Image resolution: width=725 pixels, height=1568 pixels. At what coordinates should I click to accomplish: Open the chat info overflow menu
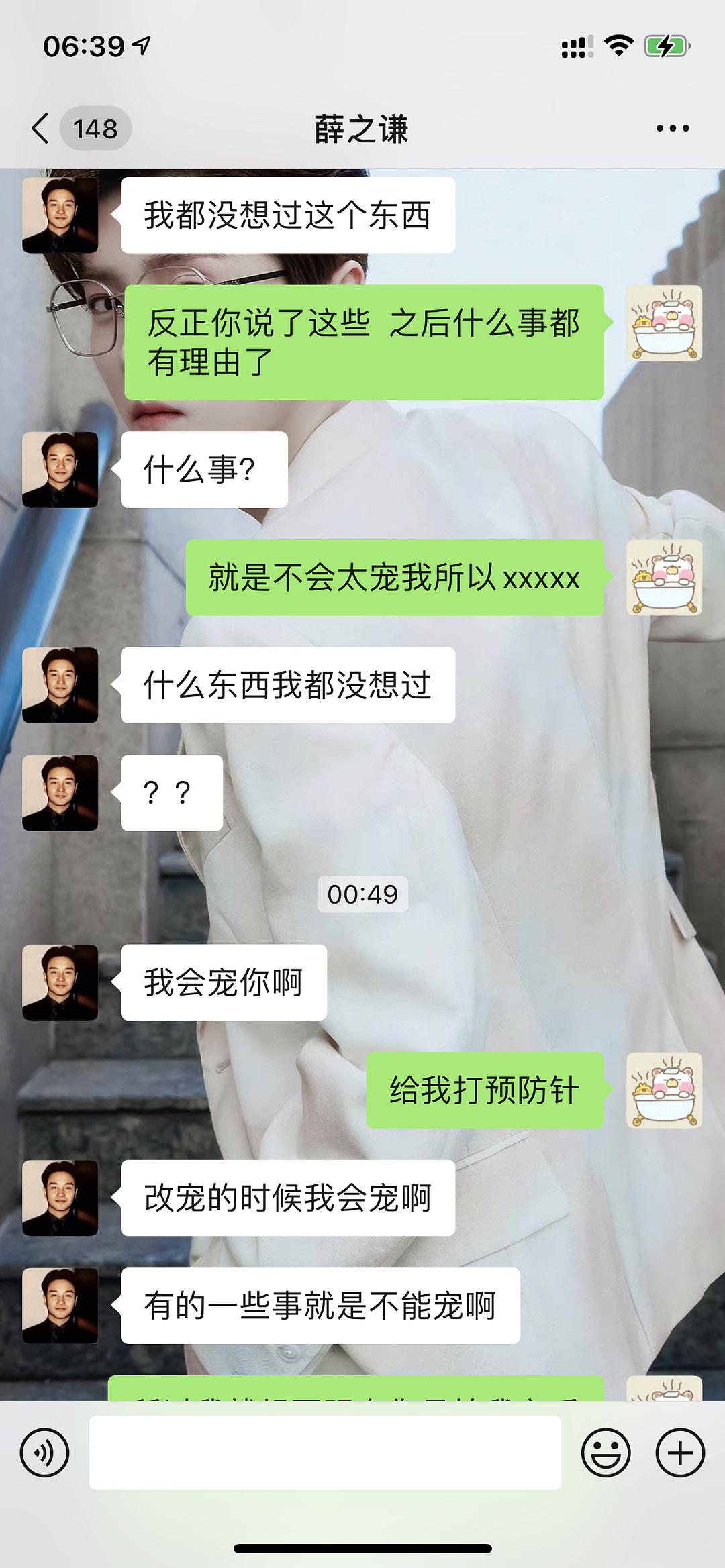point(672,128)
